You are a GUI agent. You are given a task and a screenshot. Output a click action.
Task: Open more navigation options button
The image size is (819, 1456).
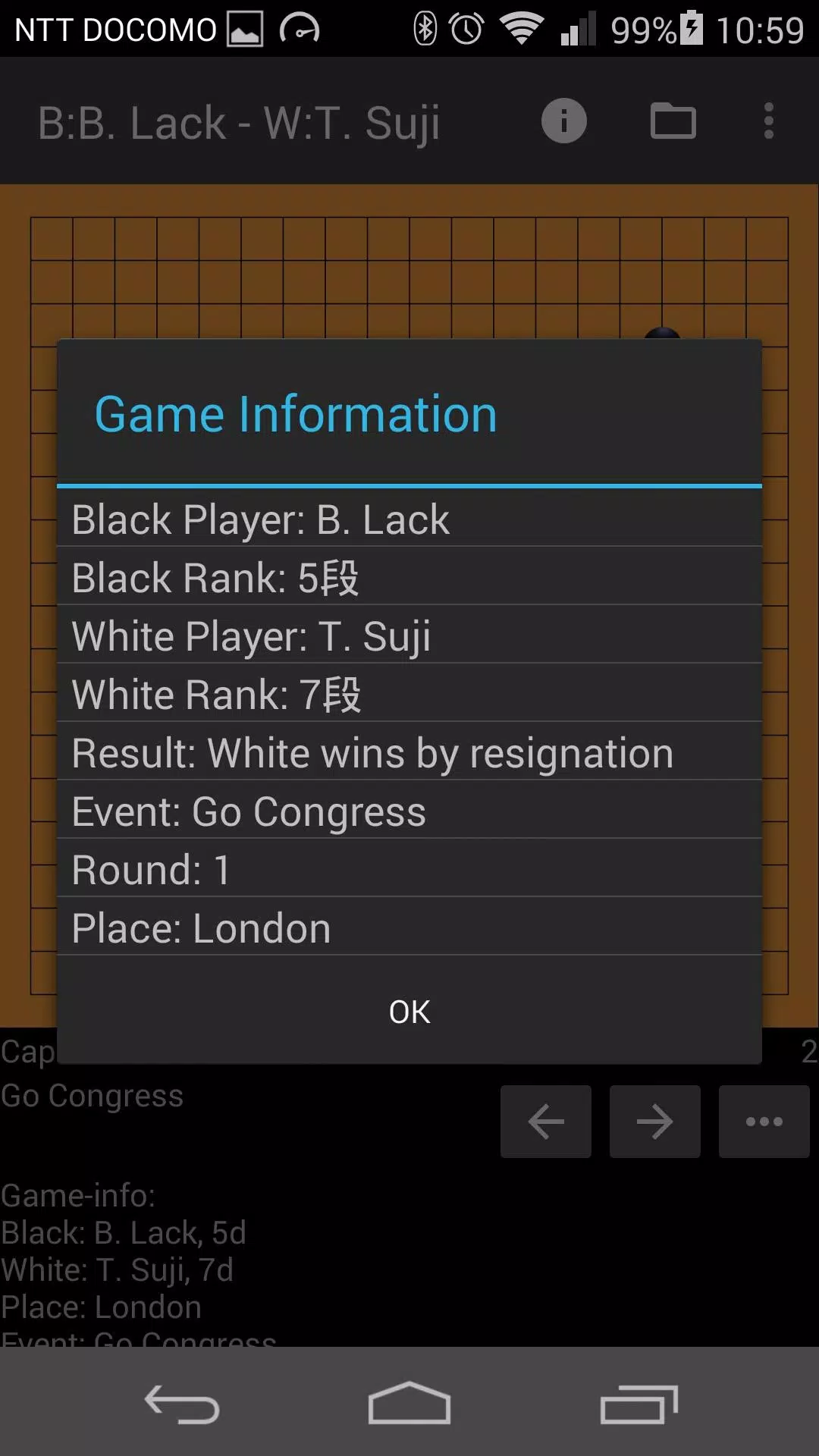click(764, 1122)
